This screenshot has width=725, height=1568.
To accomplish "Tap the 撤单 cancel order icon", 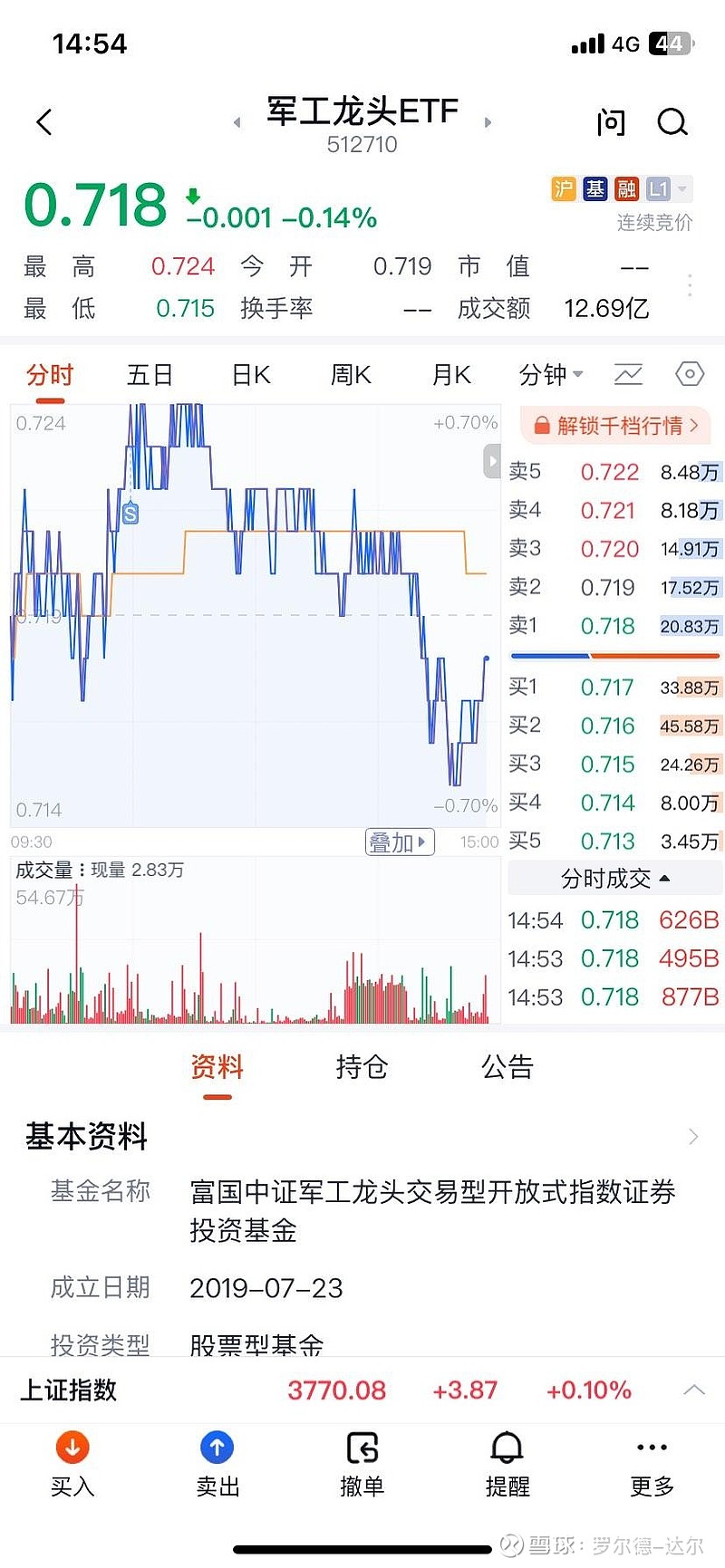I will click(x=362, y=1465).
